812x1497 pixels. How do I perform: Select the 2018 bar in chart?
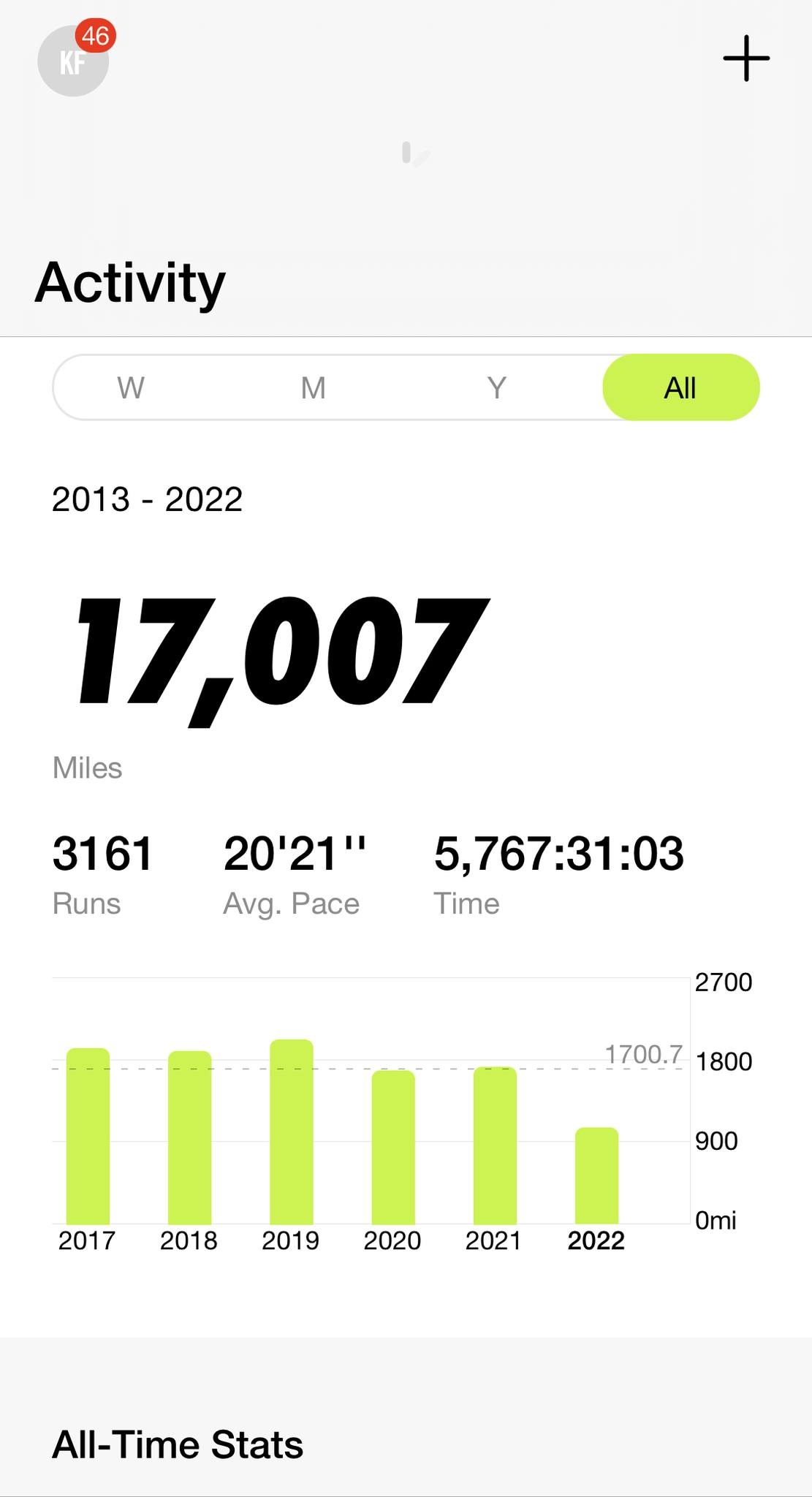[189, 1138]
